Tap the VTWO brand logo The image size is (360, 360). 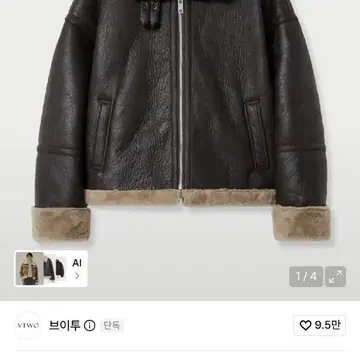[x=28, y=325]
